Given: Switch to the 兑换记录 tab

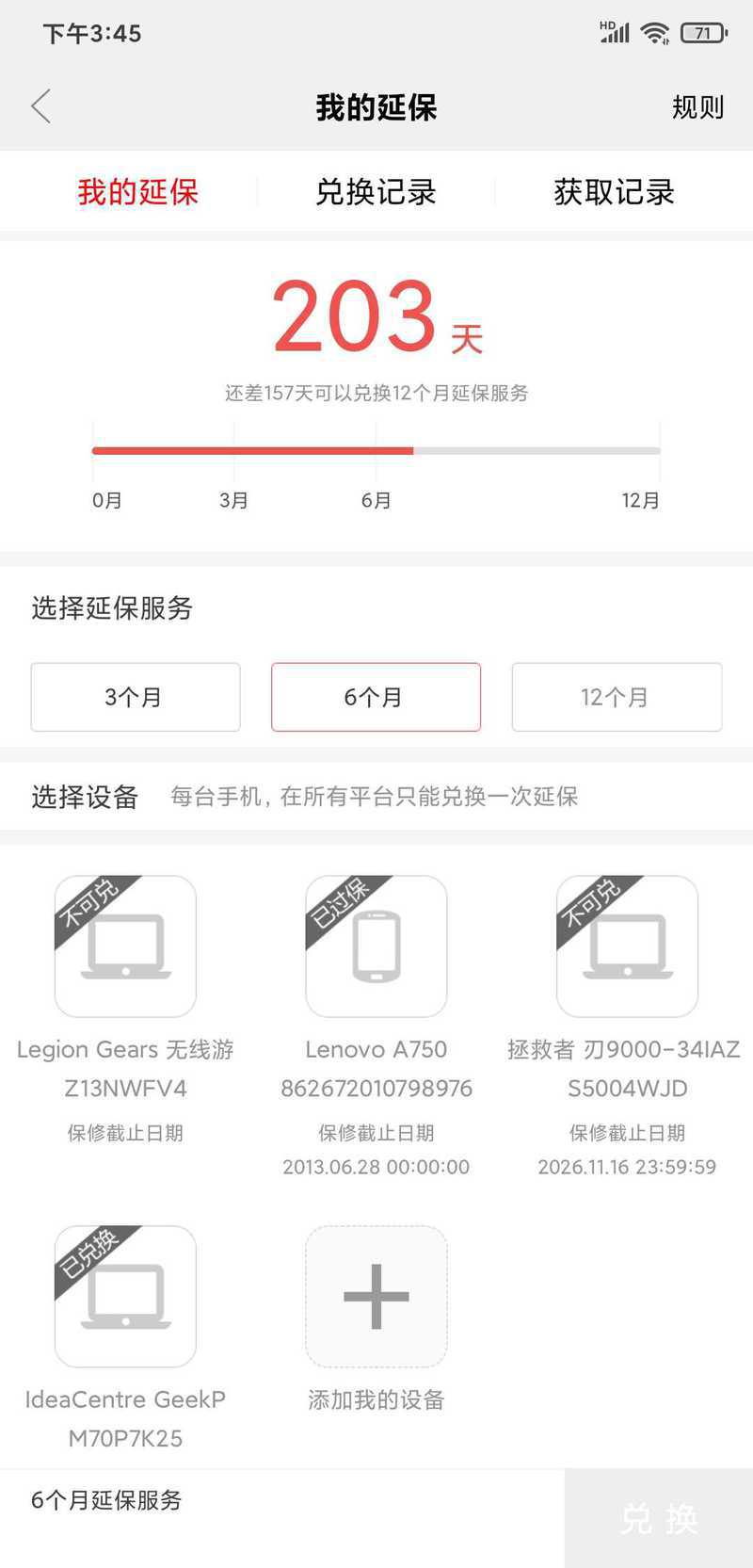Looking at the screenshot, I should tap(376, 192).
